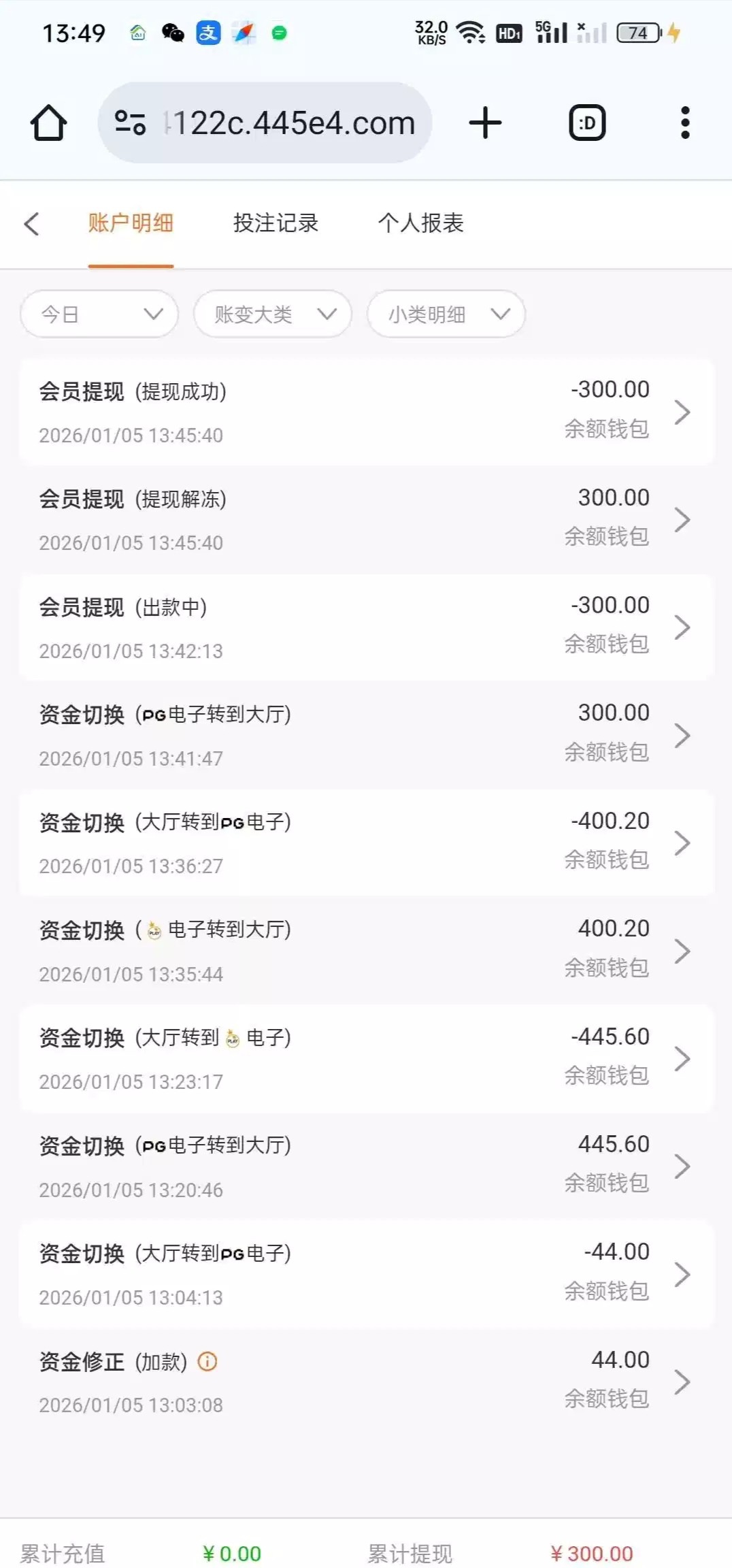Open a new browser tab
The width and height of the screenshot is (732, 1568).
pyautogui.click(x=485, y=123)
